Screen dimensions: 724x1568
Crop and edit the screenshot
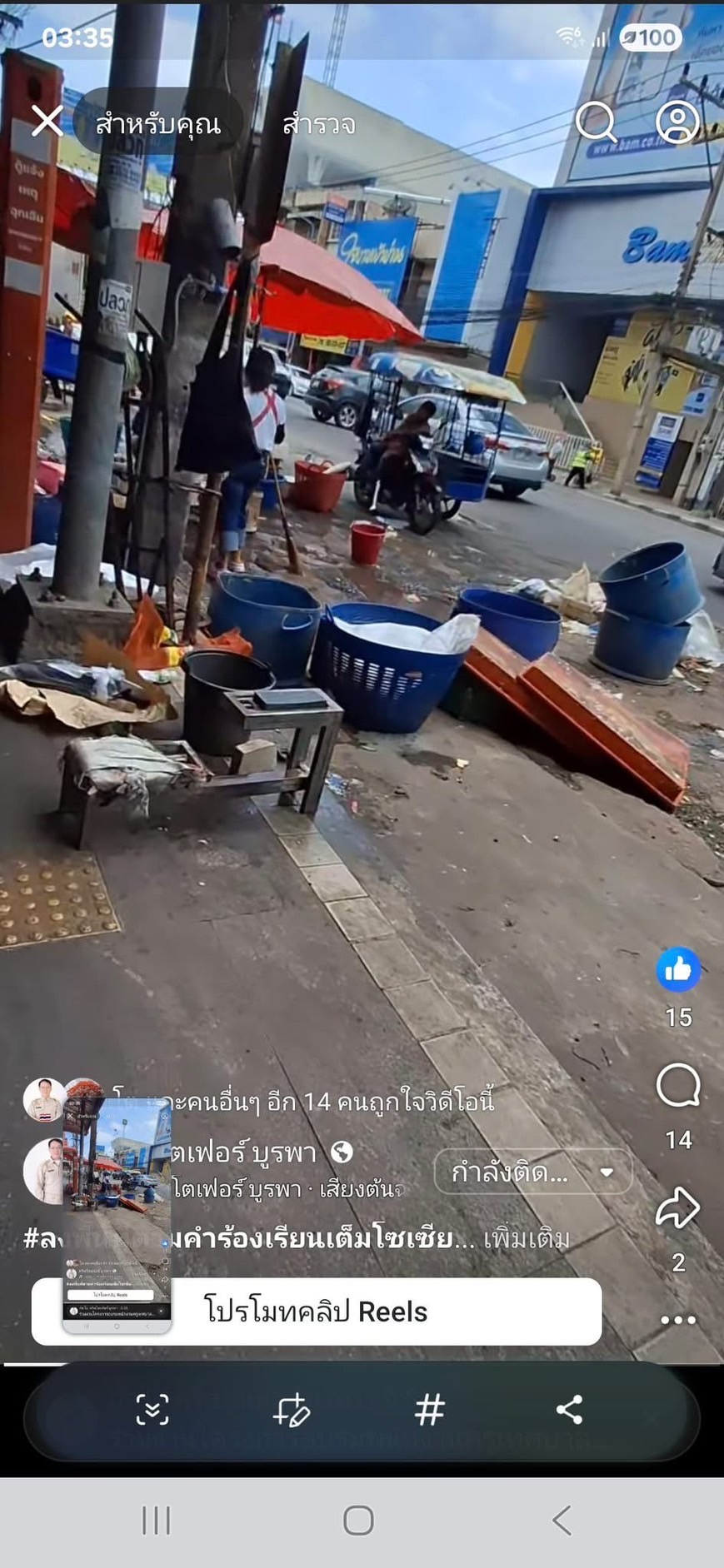coord(292,1410)
